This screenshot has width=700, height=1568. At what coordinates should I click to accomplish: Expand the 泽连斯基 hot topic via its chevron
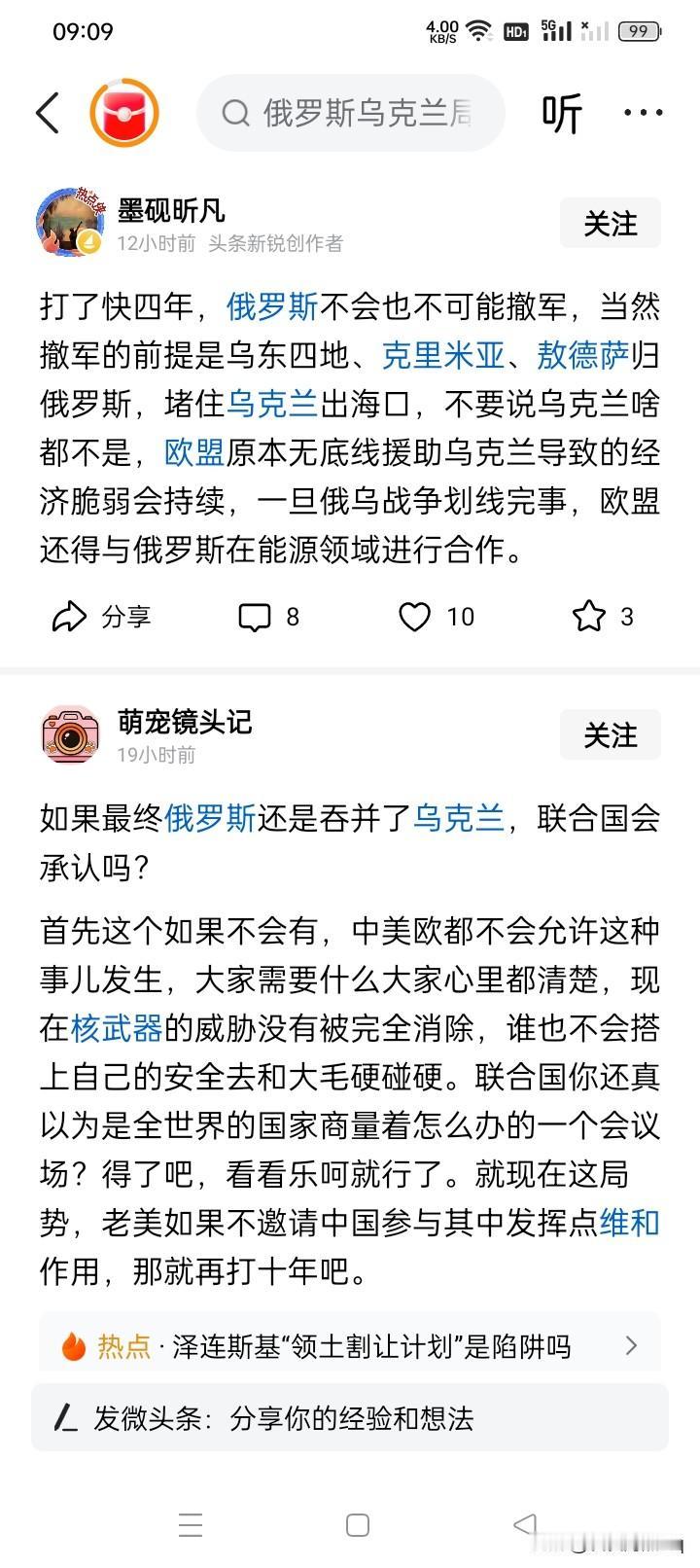click(630, 1344)
